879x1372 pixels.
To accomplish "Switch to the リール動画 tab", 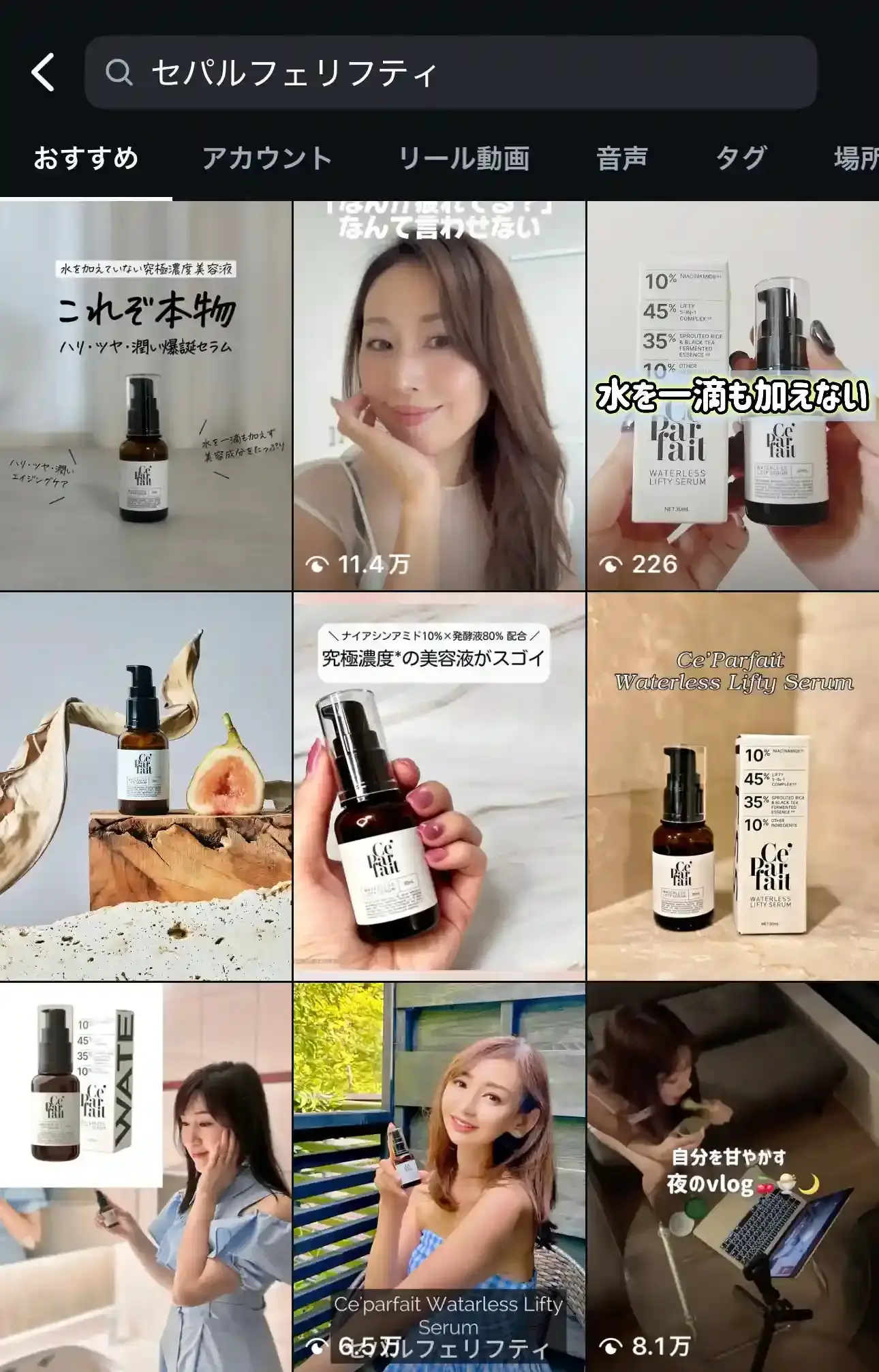I will tap(463, 159).
